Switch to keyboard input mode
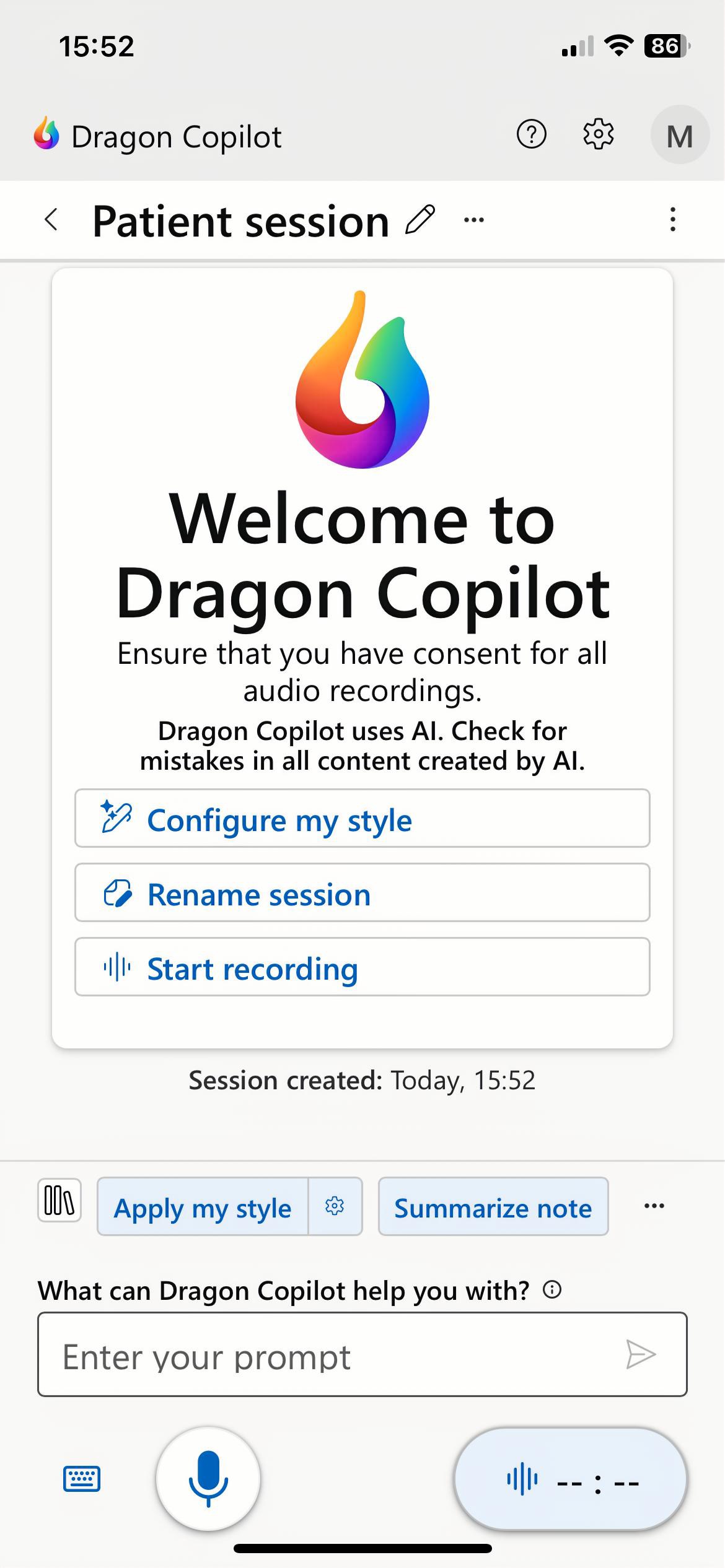Viewport: 725px width, 1568px height. (x=82, y=1480)
